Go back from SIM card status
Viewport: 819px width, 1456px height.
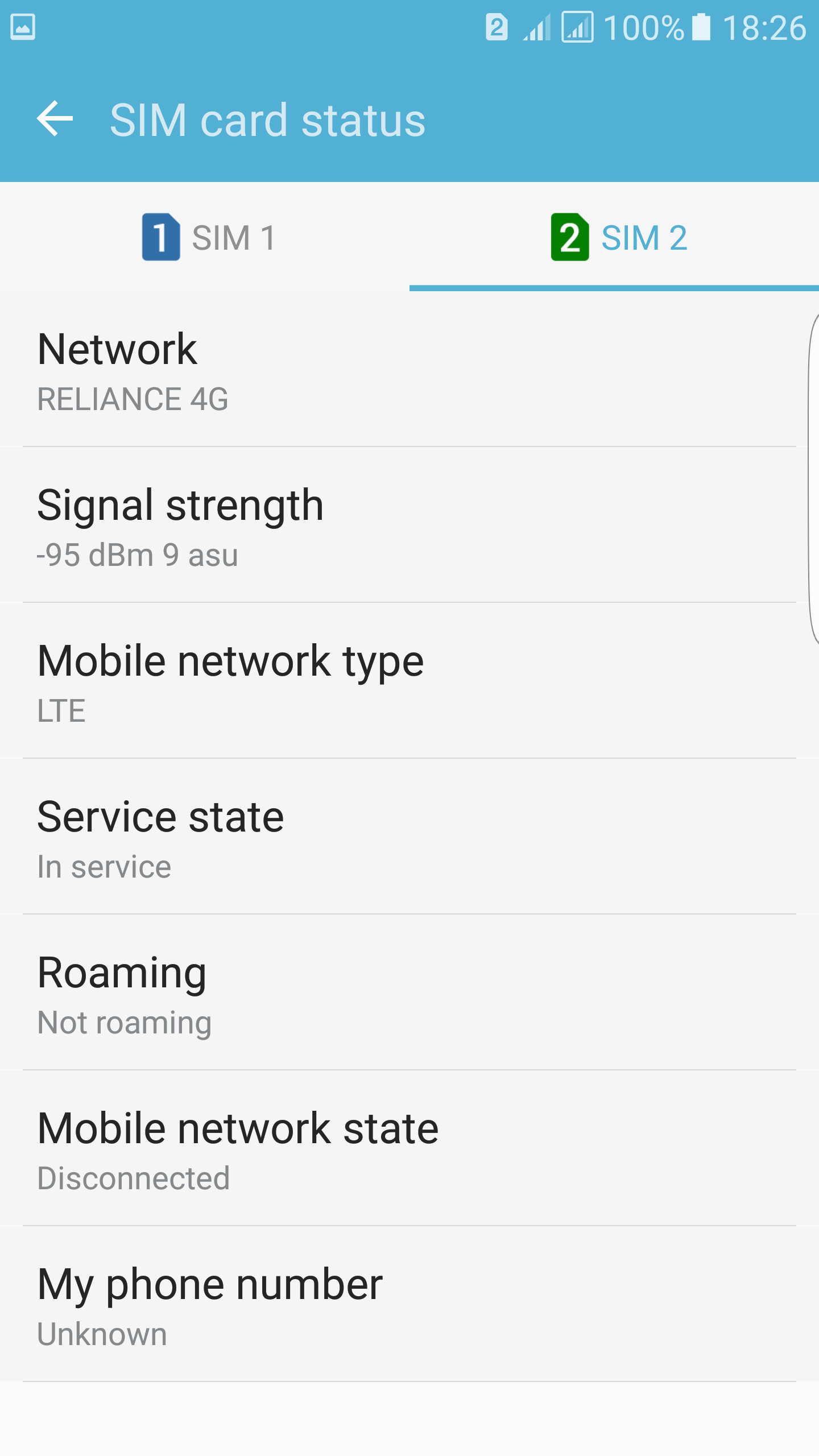click(x=55, y=119)
